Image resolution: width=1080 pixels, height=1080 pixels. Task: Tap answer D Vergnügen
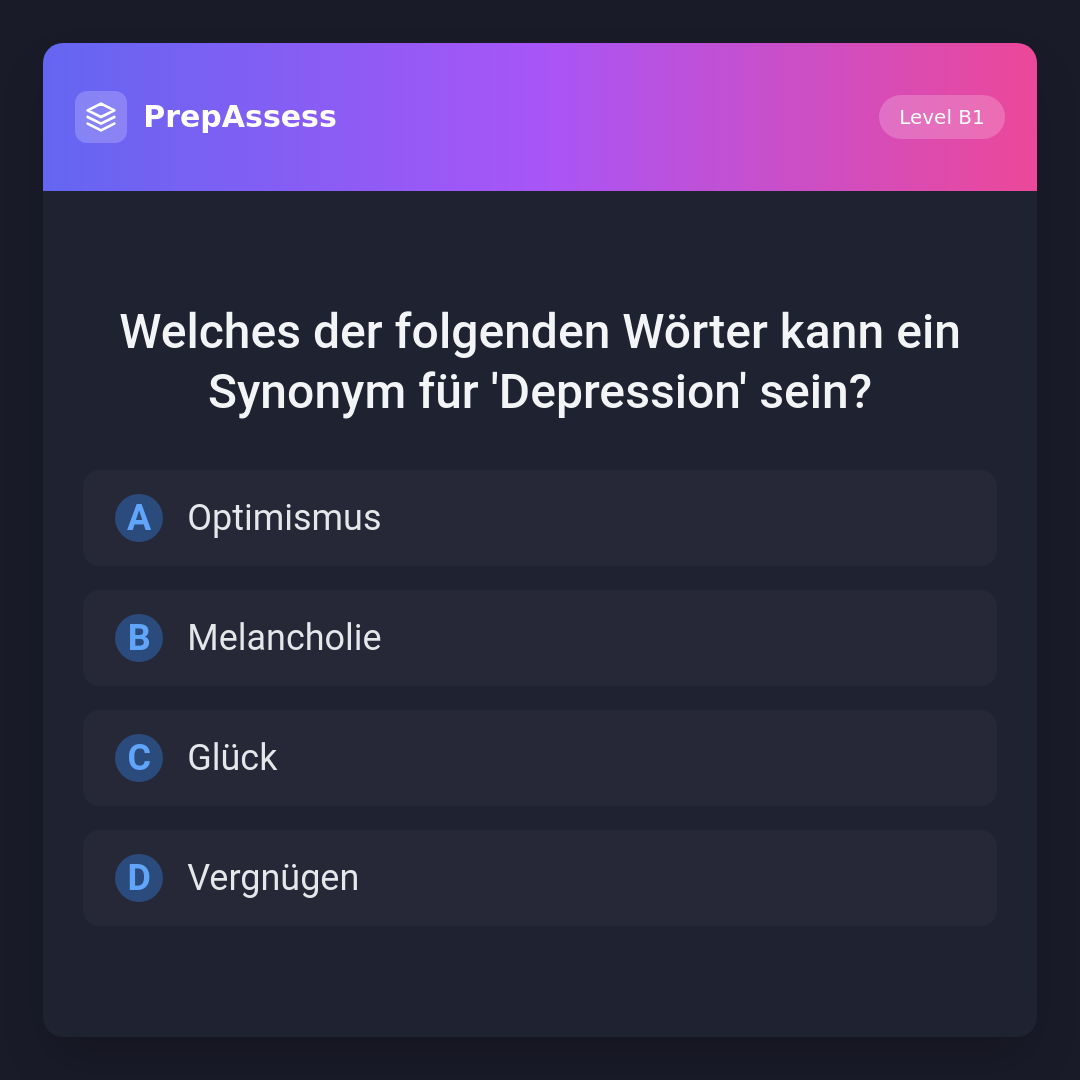click(540, 878)
